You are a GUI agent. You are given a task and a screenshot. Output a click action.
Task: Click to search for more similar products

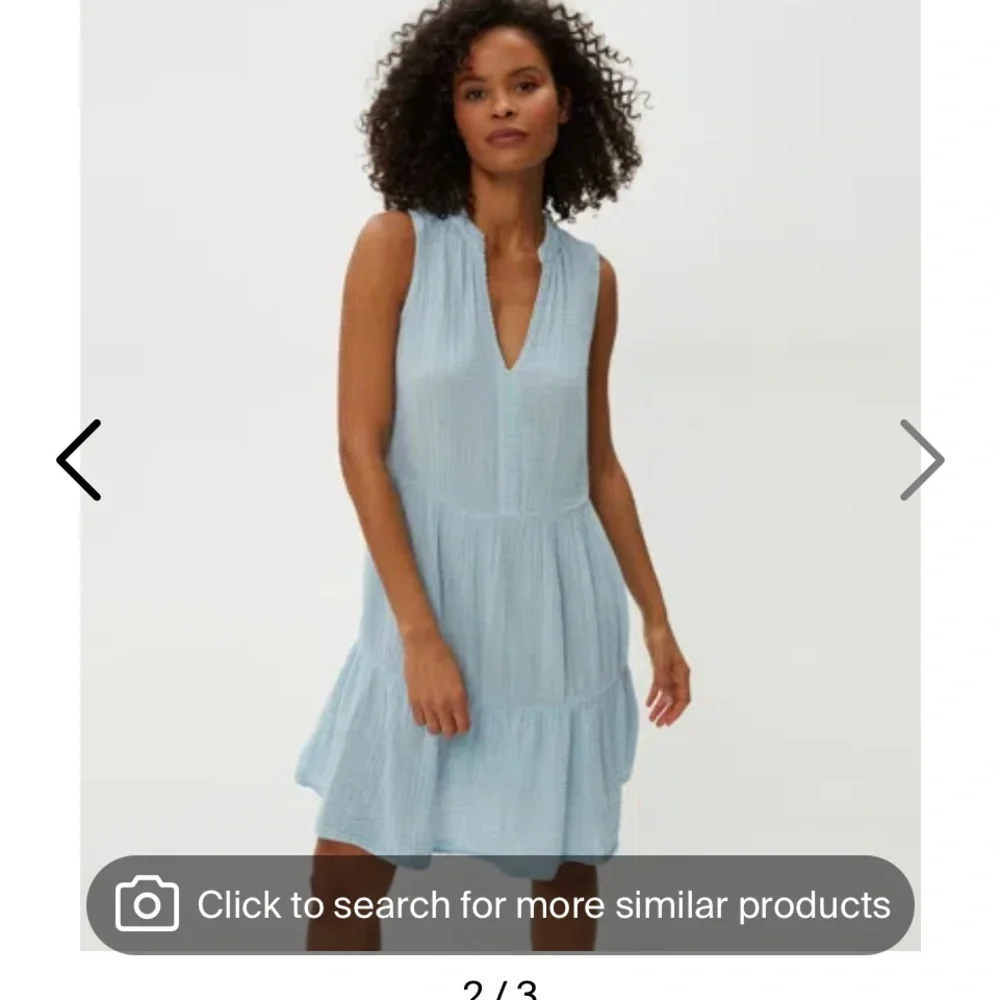(x=500, y=904)
